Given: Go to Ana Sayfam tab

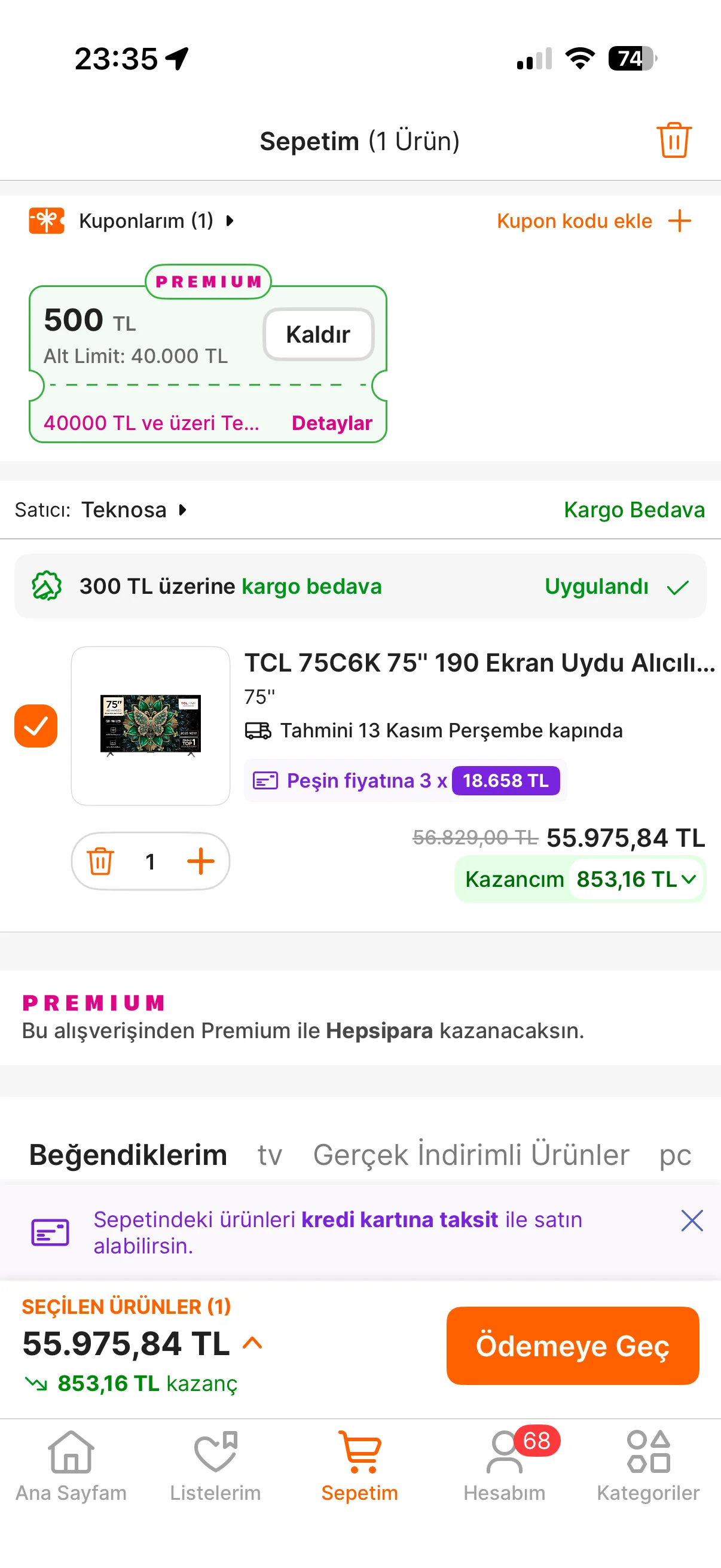Looking at the screenshot, I should (x=71, y=1466).
